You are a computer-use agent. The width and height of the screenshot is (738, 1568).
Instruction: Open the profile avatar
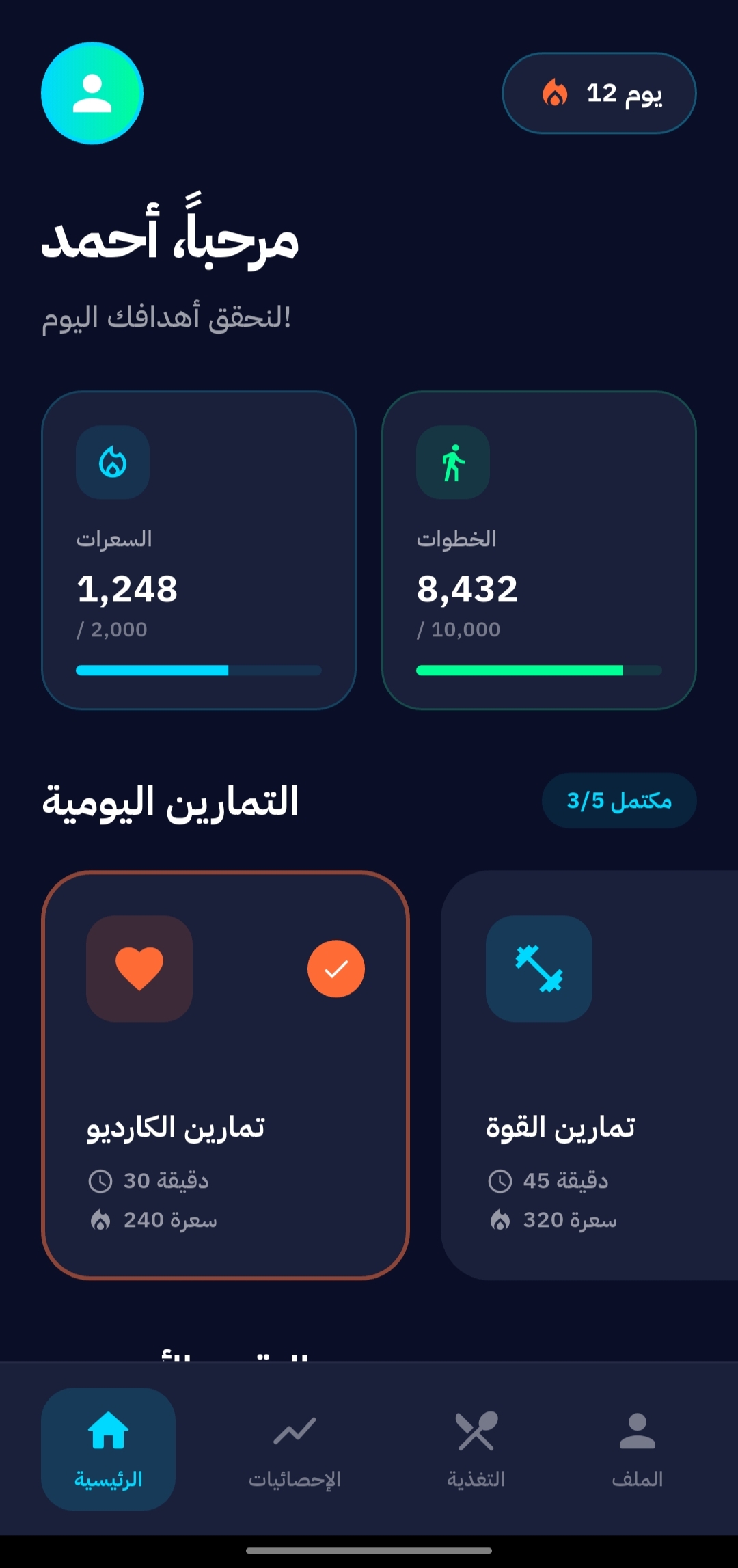[92, 94]
